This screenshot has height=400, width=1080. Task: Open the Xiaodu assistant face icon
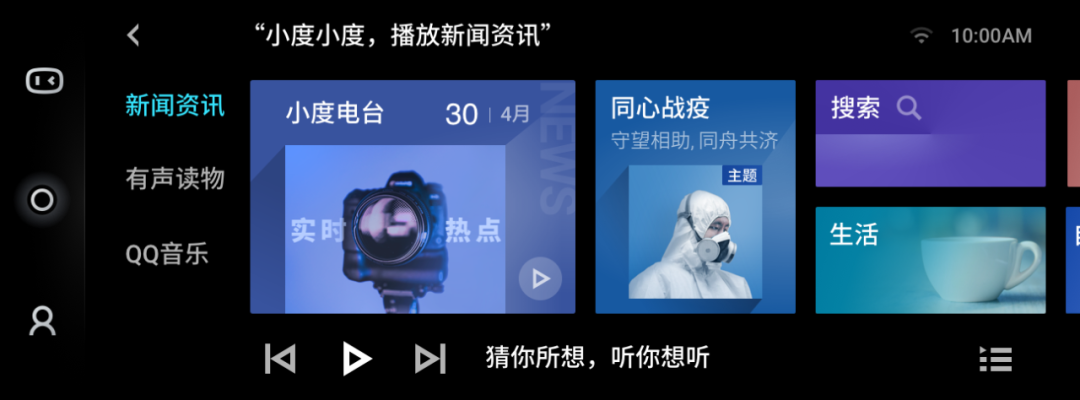44,81
